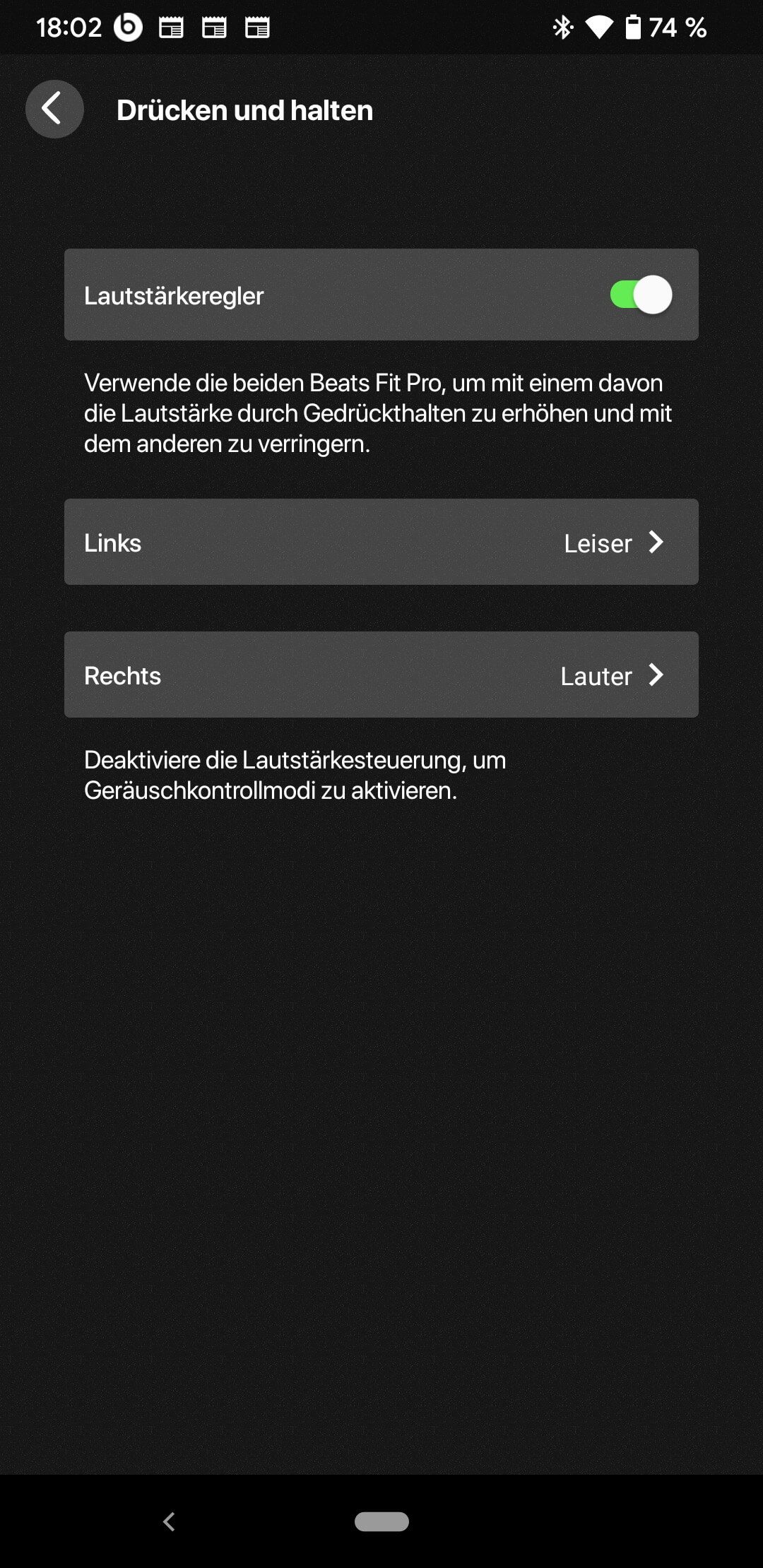Open the Rechts action setting

tap(381, 675)
